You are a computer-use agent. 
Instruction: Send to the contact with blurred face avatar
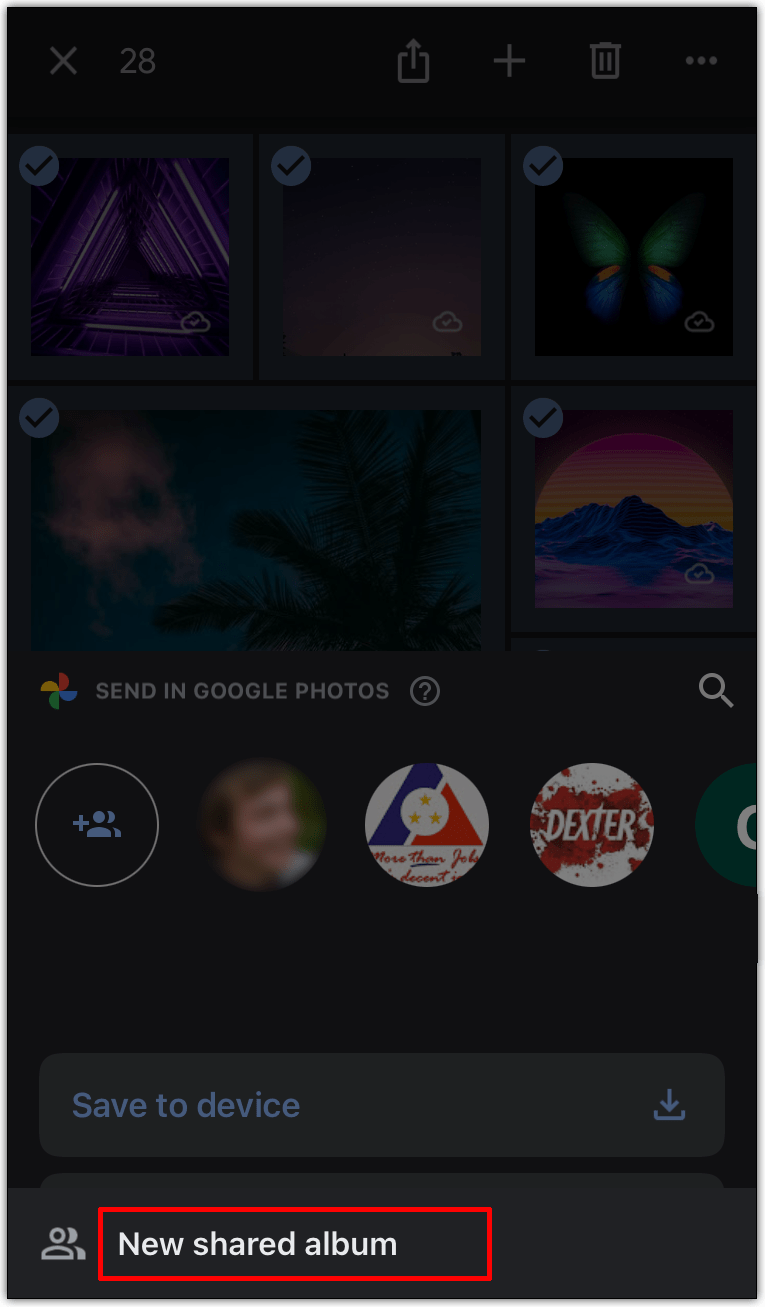tap(262, 825)
